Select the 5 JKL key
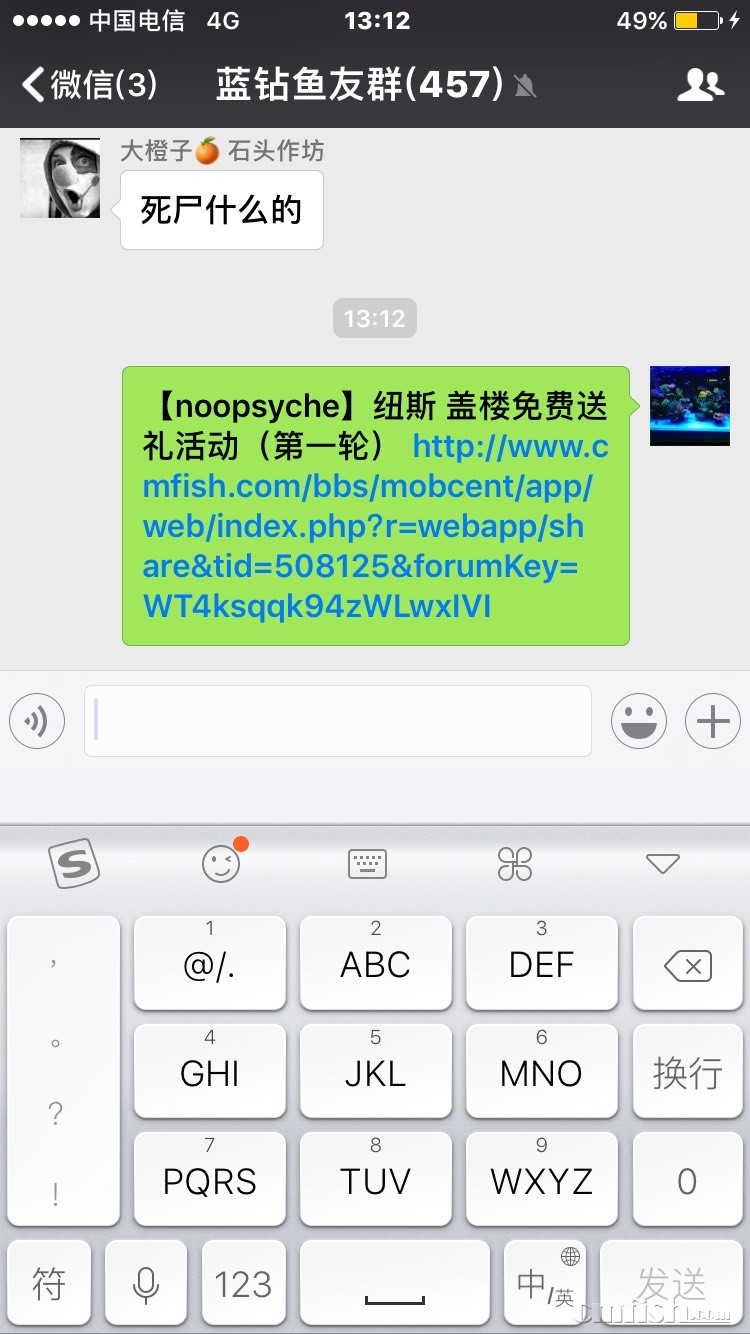Viewport: 750px width, 1334px height. pos(375,1071)
